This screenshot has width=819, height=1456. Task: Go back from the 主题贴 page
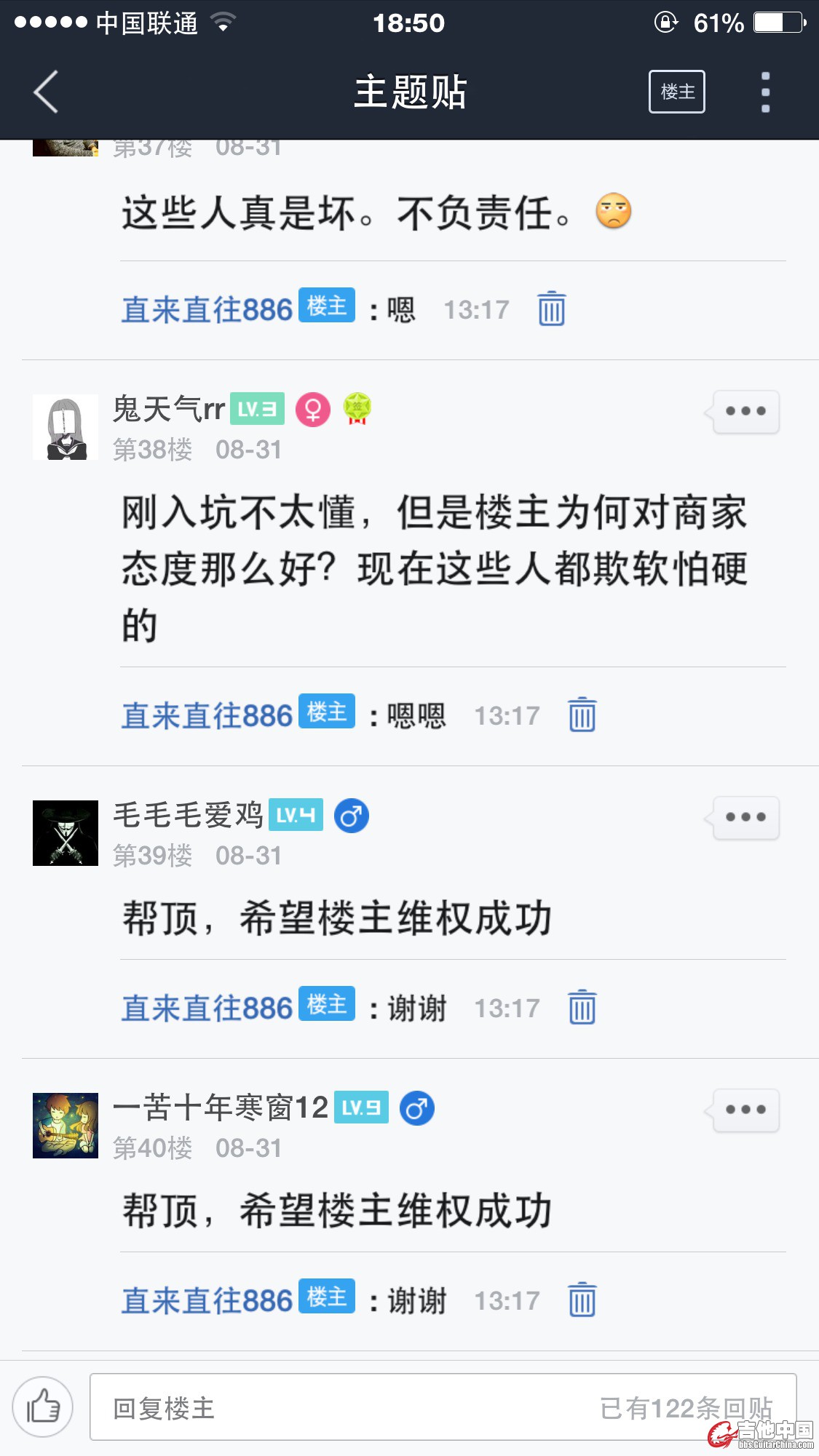click(x=45, y=92)
